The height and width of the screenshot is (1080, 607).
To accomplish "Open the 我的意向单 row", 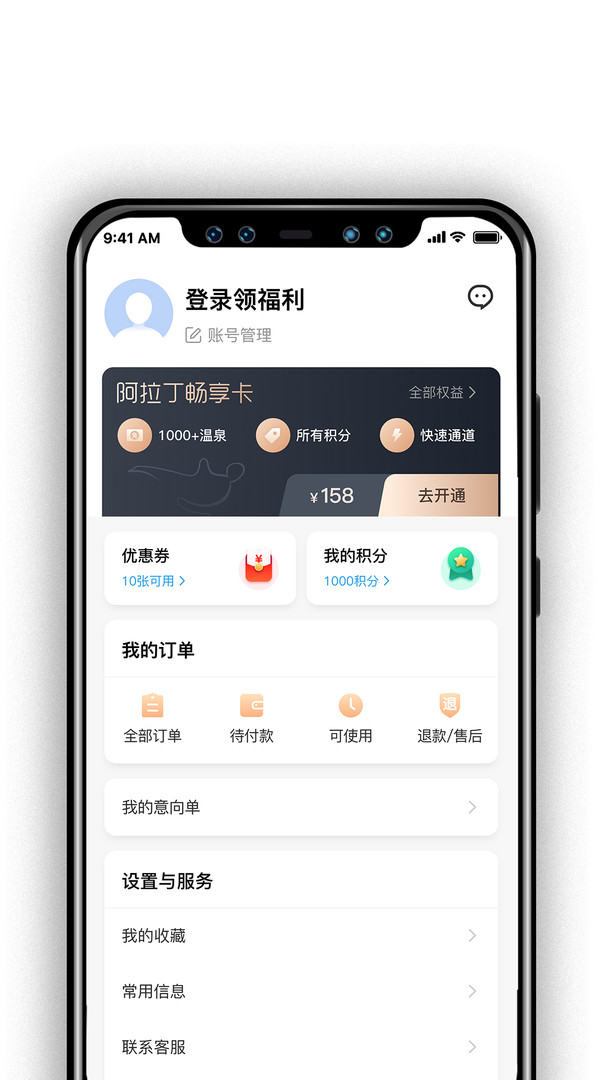I will coord(301,807).
